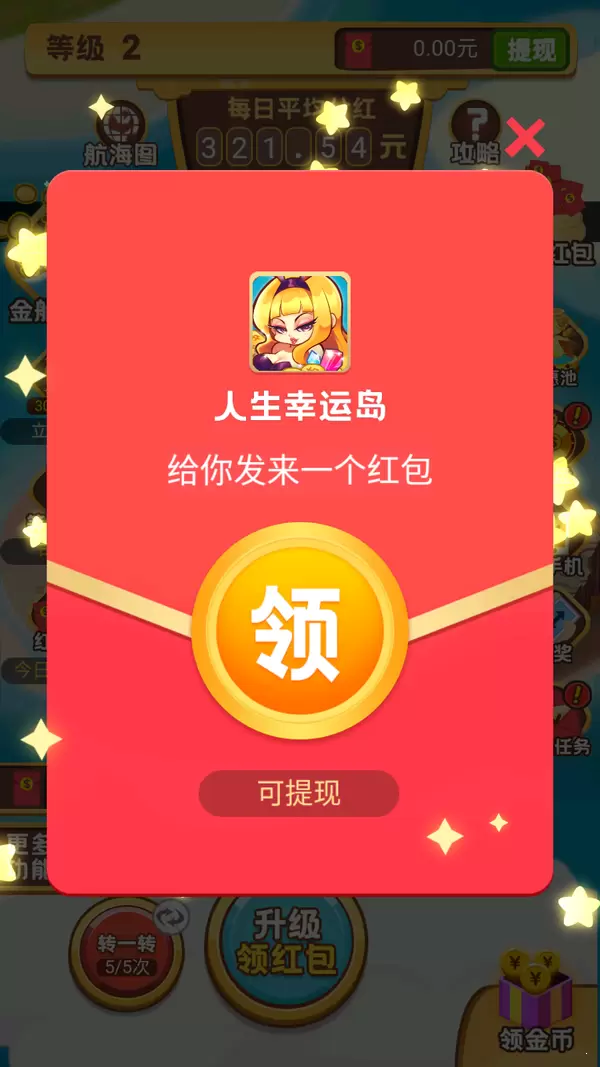Tap the golden 领 button to claim the red packet
The image size is (600, 1067).
[x=299, y=632]
